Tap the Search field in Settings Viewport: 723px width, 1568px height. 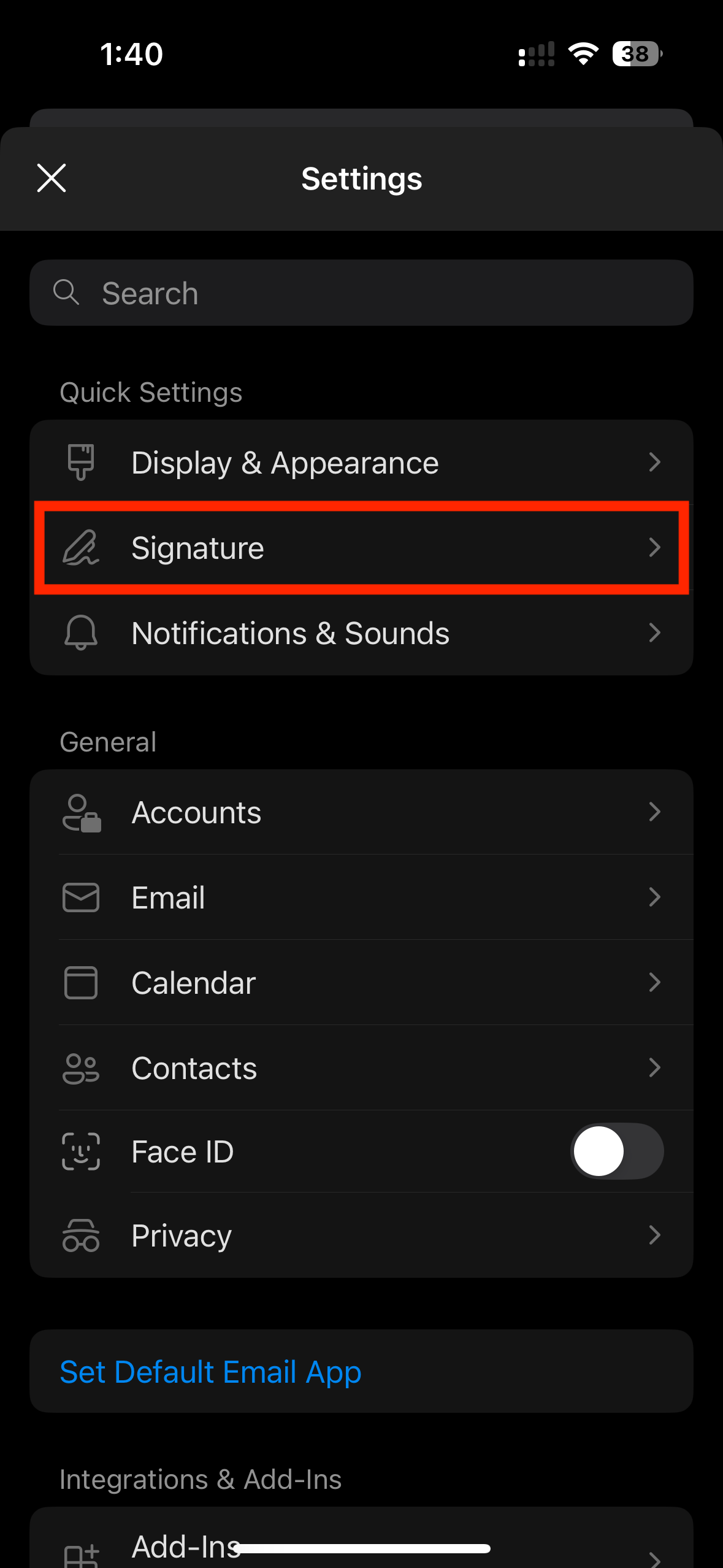[361, 293]
